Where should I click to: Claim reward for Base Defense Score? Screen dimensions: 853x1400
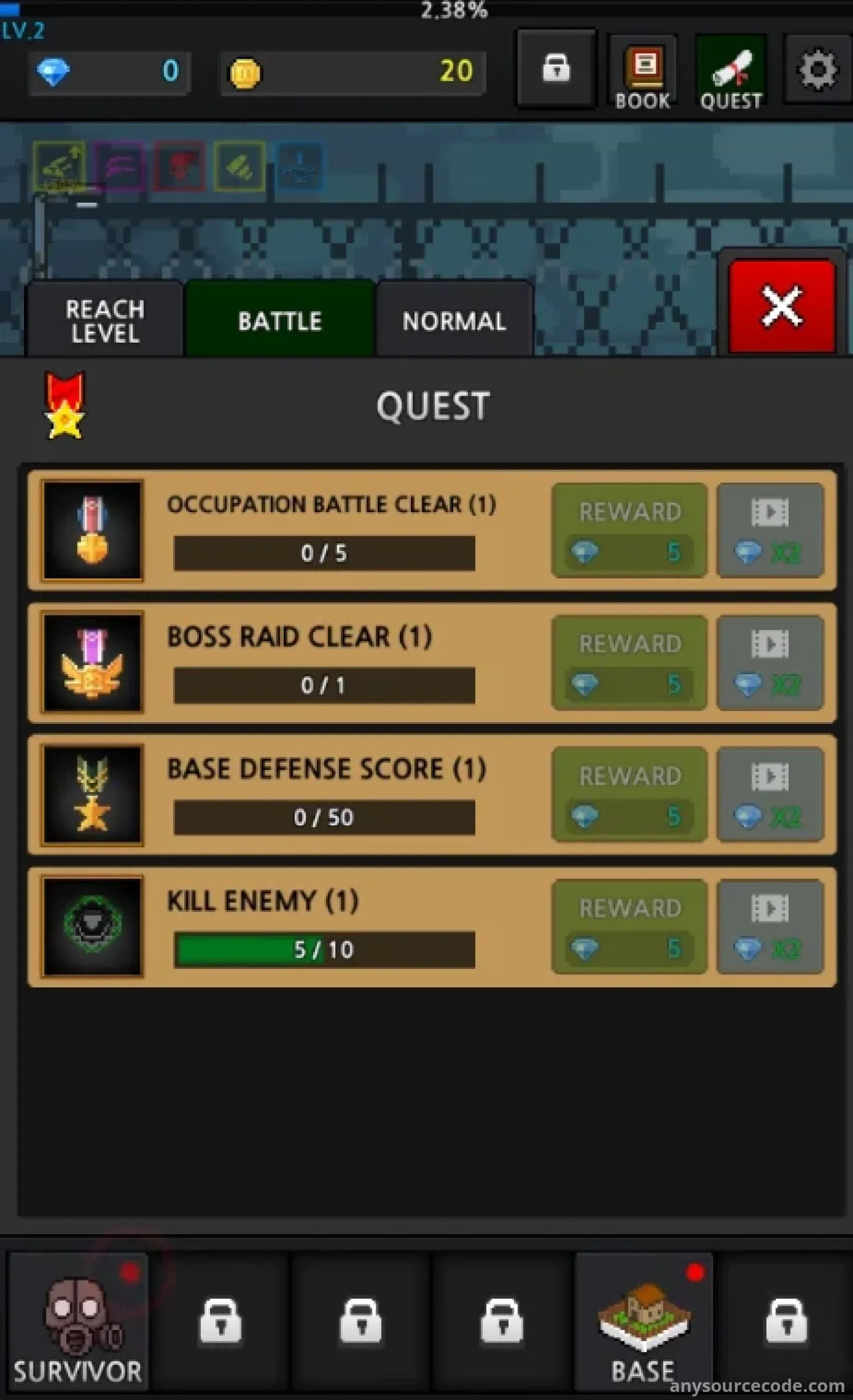click(x=629, y=794)
